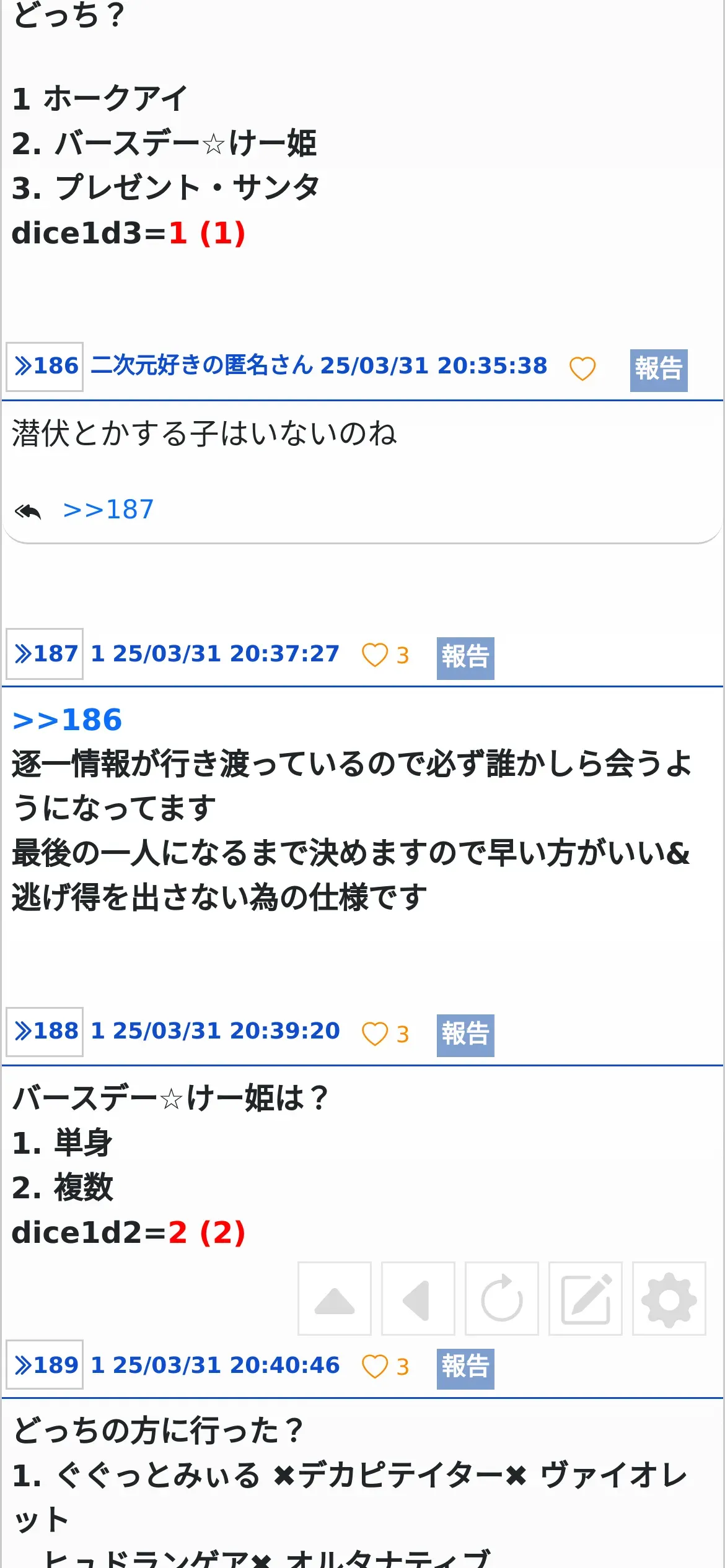Write a new post with the edit button
This screenshot has width=725, height=1568.
pyautogui.click(x=586, y=1299)
